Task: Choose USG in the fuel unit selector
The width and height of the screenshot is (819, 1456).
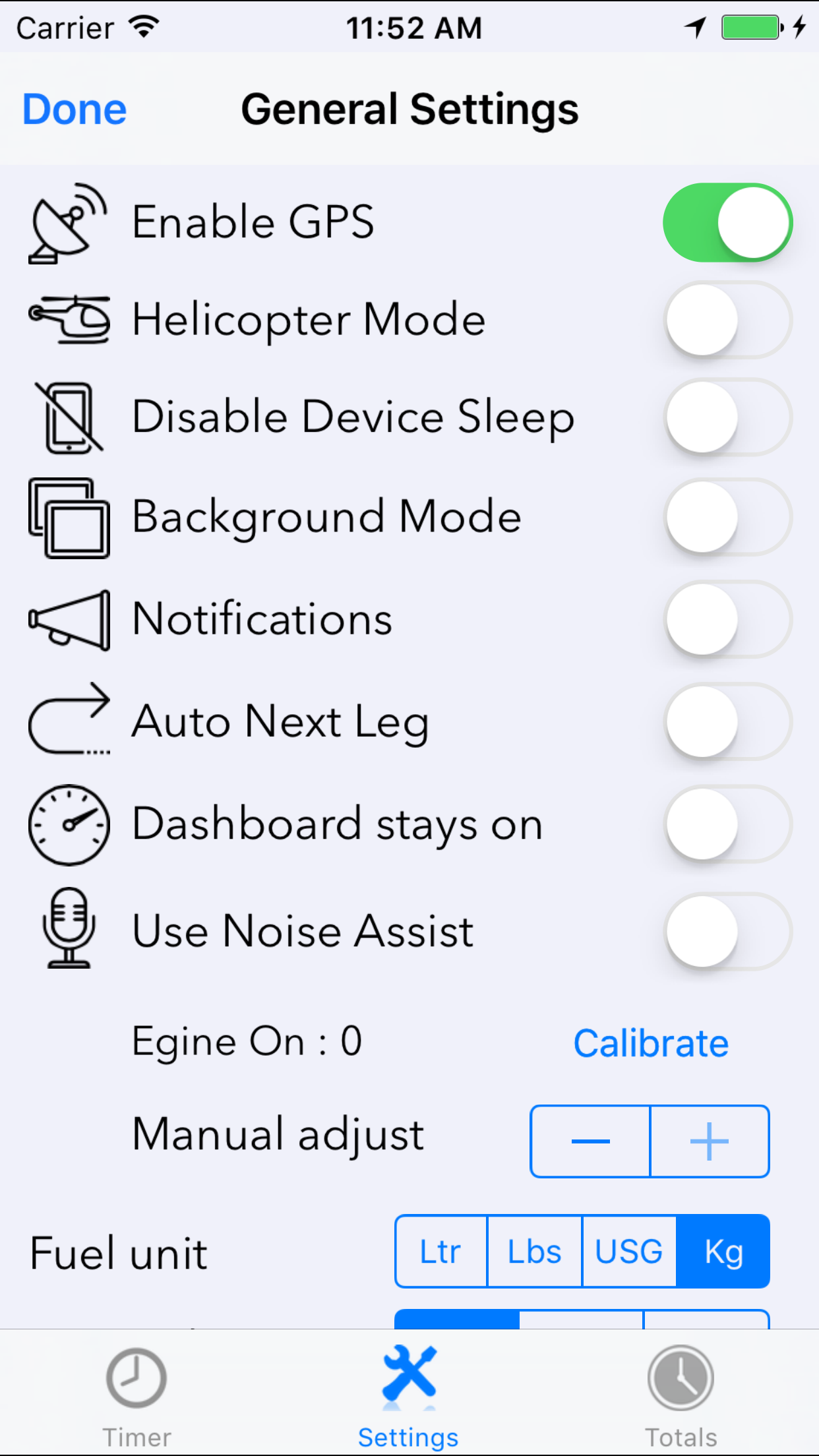Action: click(629, 1251)
